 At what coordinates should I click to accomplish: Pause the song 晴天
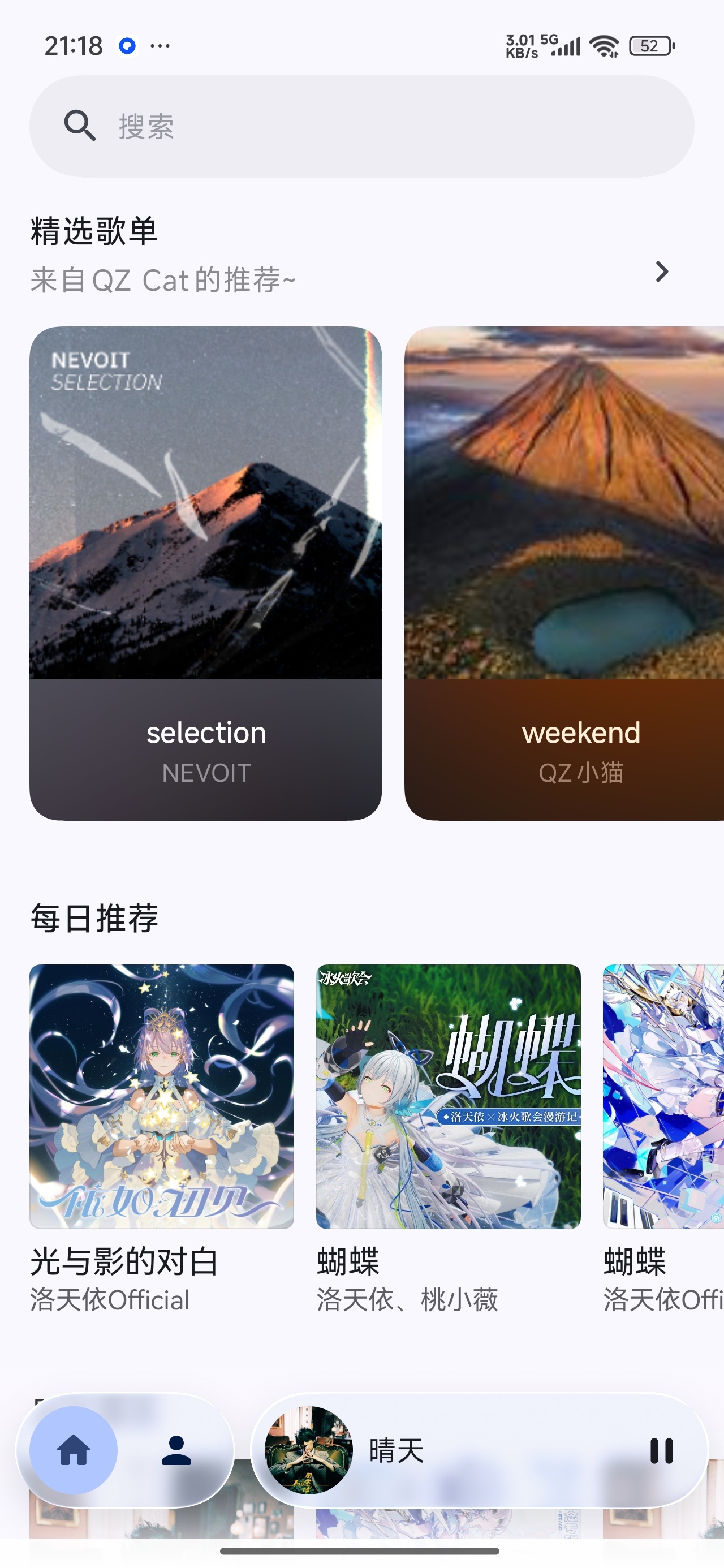pyautogui.click(x=661, y=1450)
